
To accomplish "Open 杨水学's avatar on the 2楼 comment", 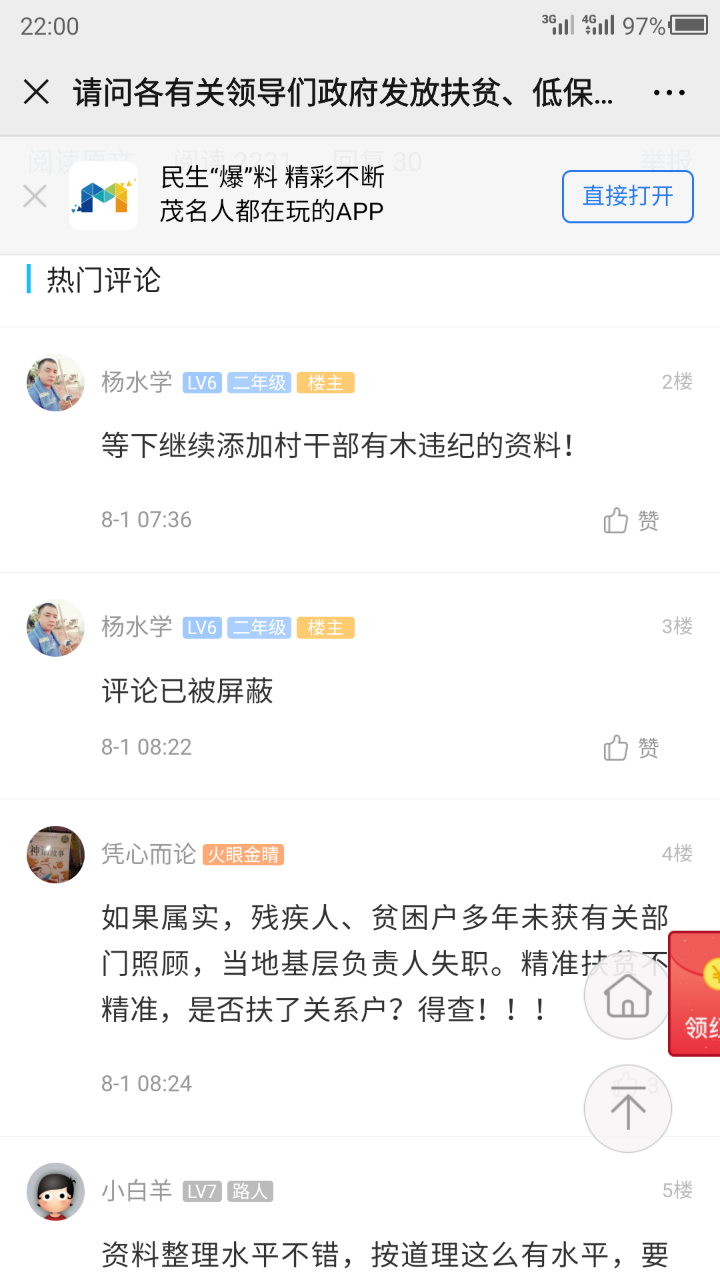I will pos(55,383).
